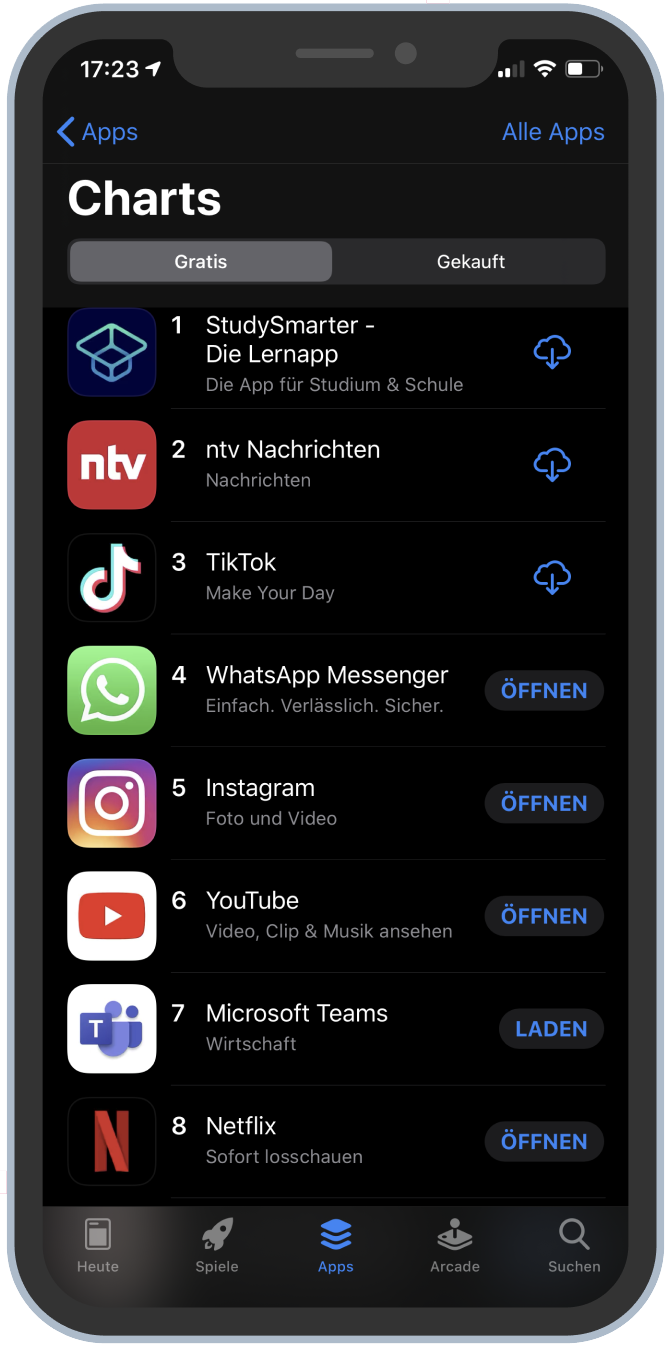This screenshot has width=672, height=1348.
Task: Download StudySmarter via cloud icon
Action: (x=552, y=353)
